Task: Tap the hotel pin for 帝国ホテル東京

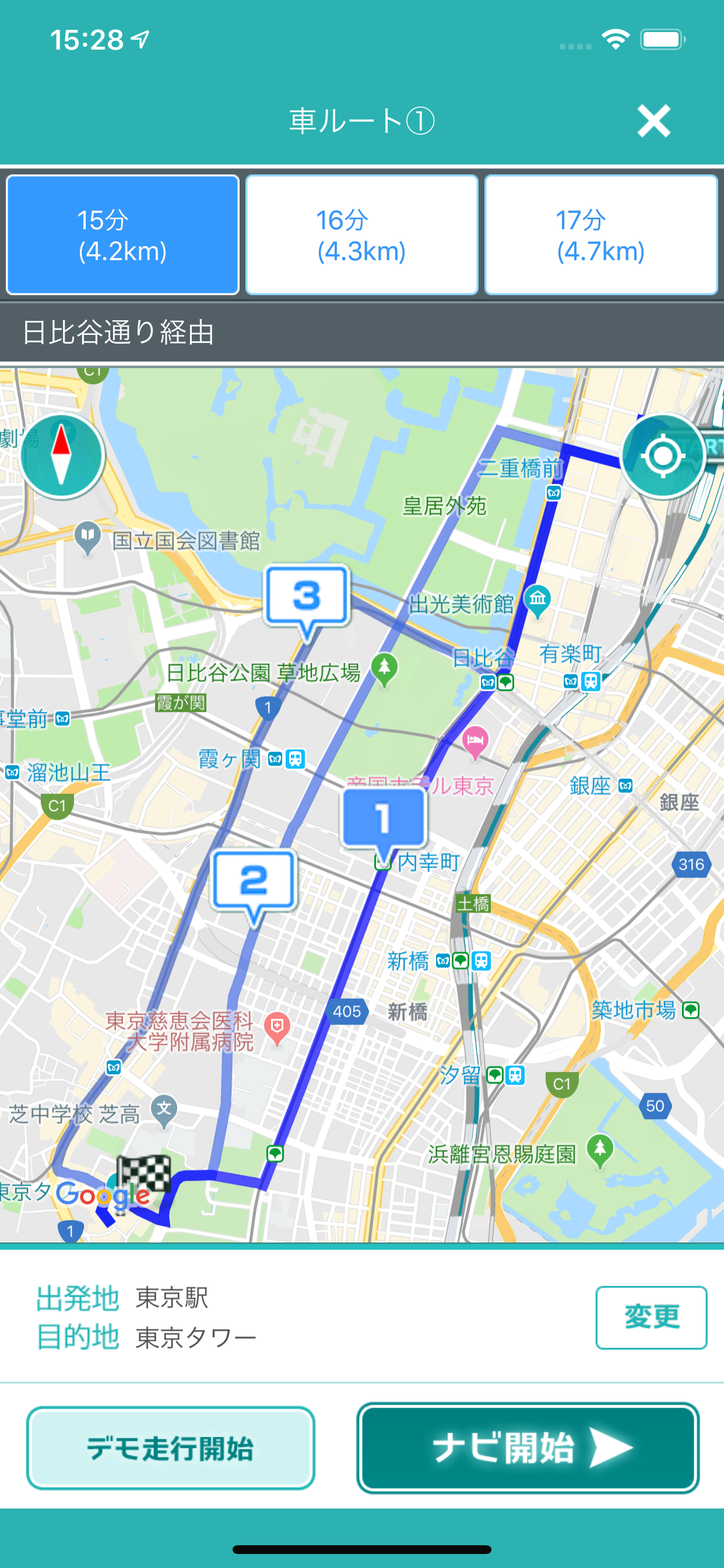Action: click(x=477, y=740)
